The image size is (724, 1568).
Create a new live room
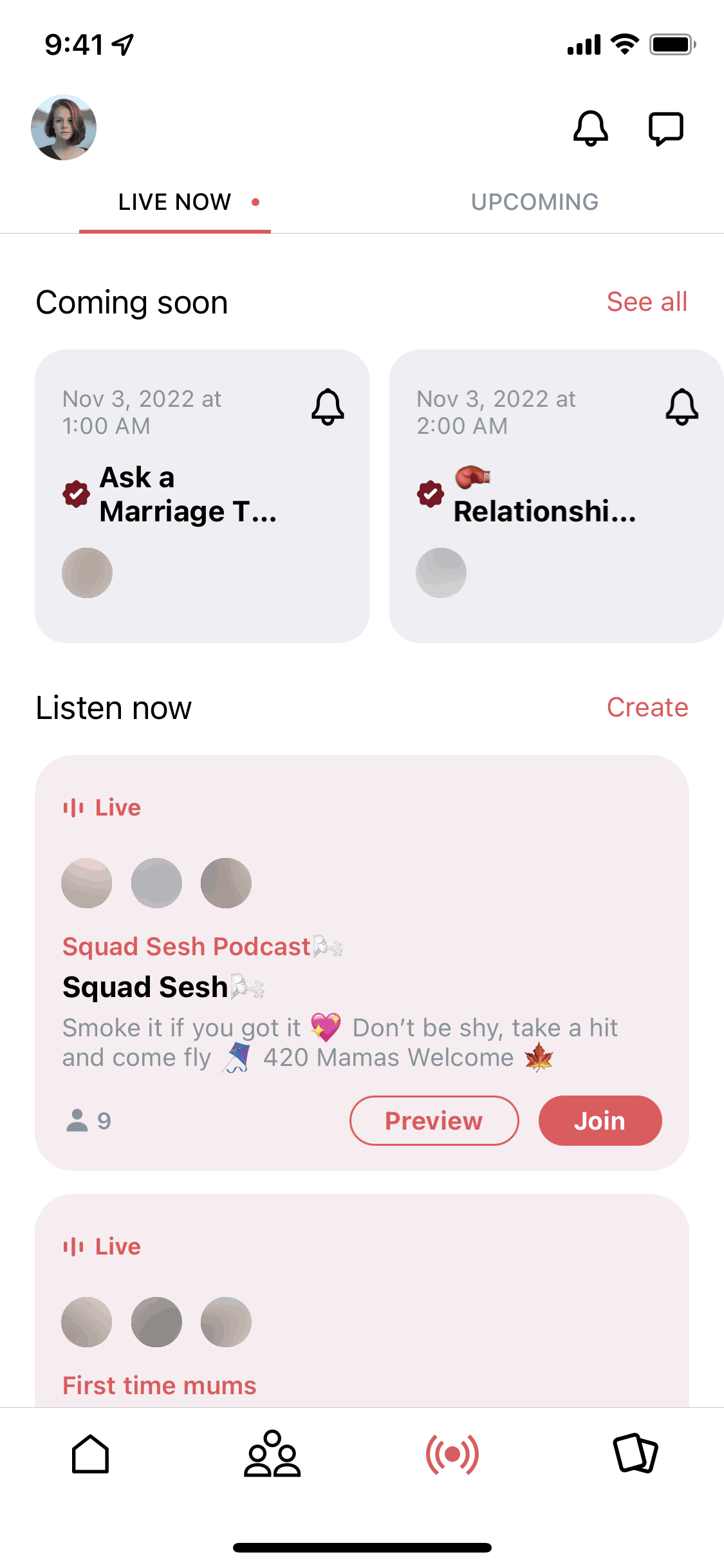click(647, 707)
